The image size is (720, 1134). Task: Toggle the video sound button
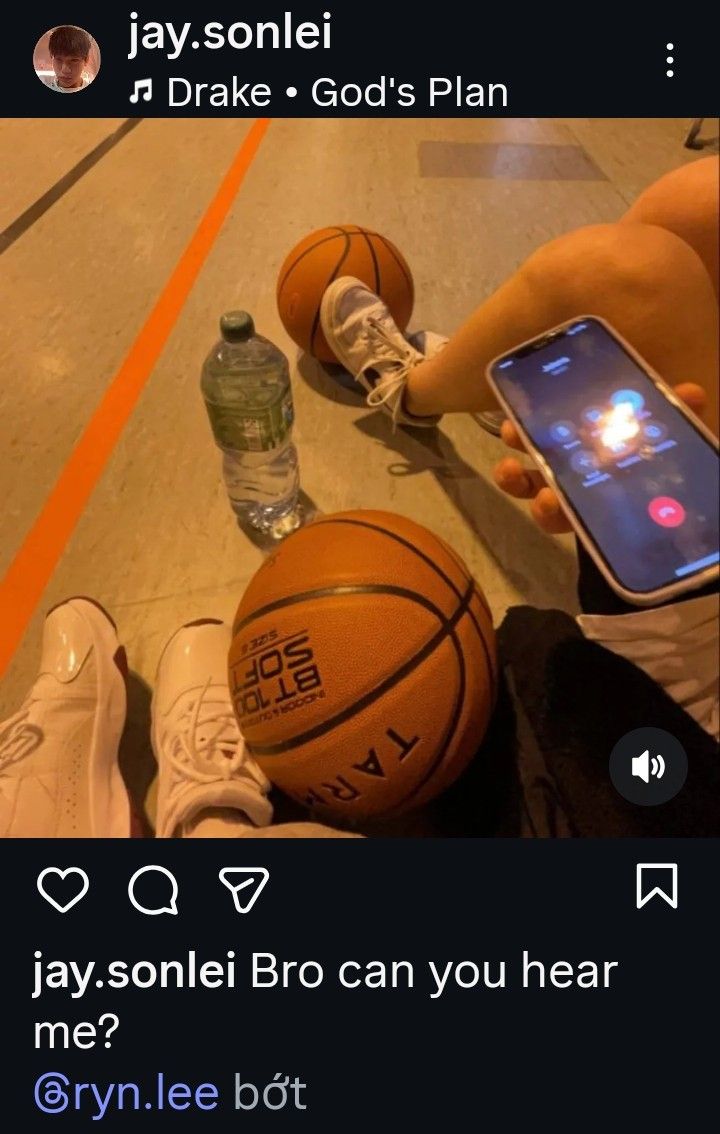pyautogui.click(x=648, y=766)
